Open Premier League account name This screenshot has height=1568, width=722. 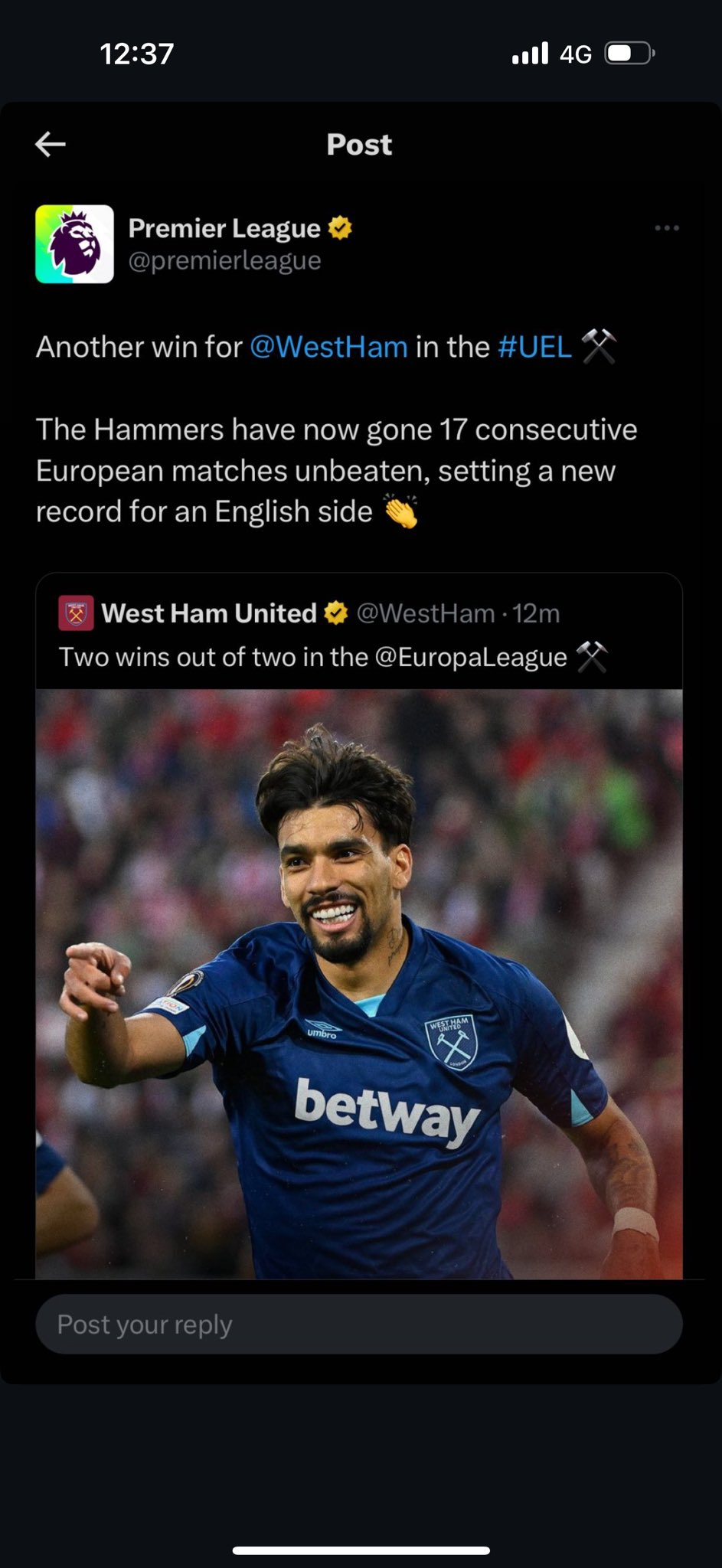[x=224, y=228]
